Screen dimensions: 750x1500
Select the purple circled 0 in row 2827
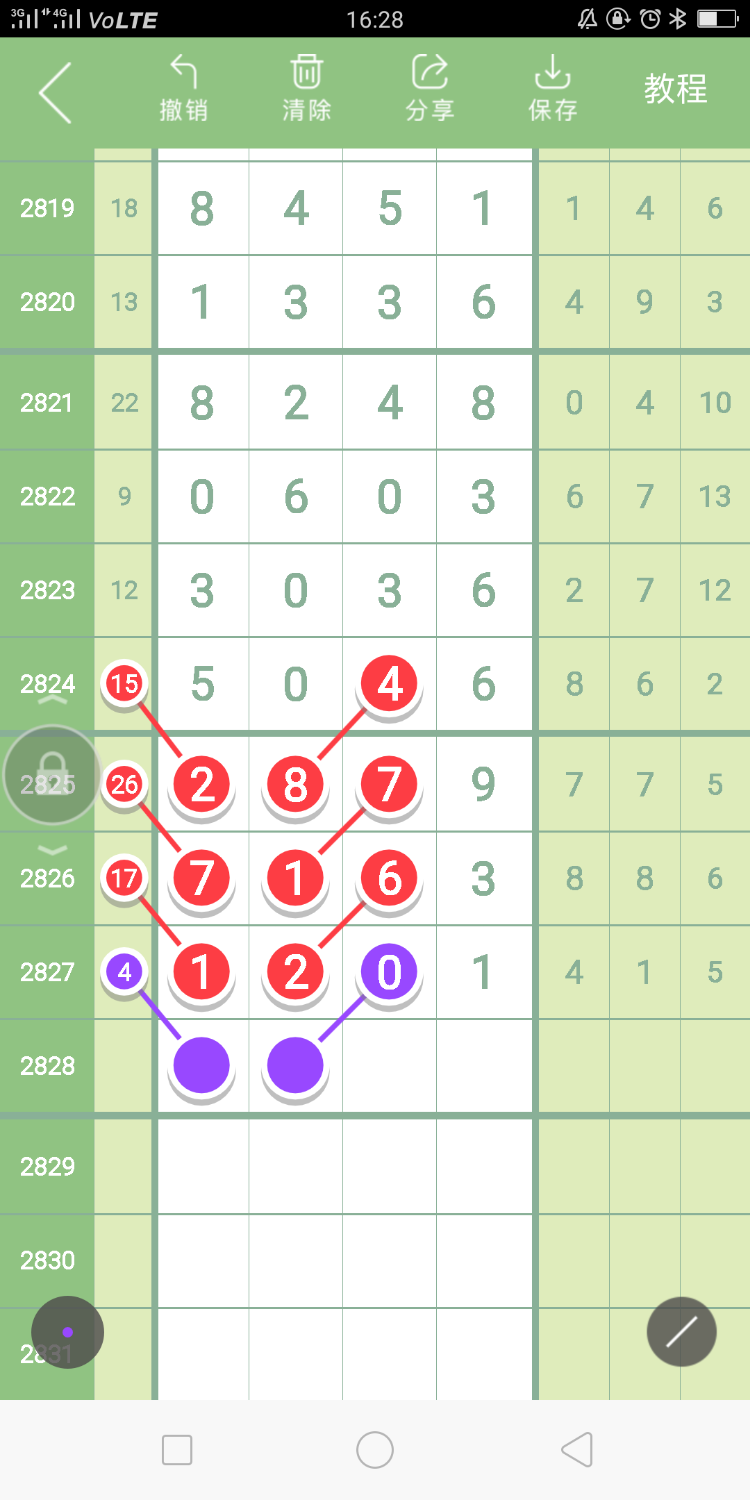(x=388, y=971)
